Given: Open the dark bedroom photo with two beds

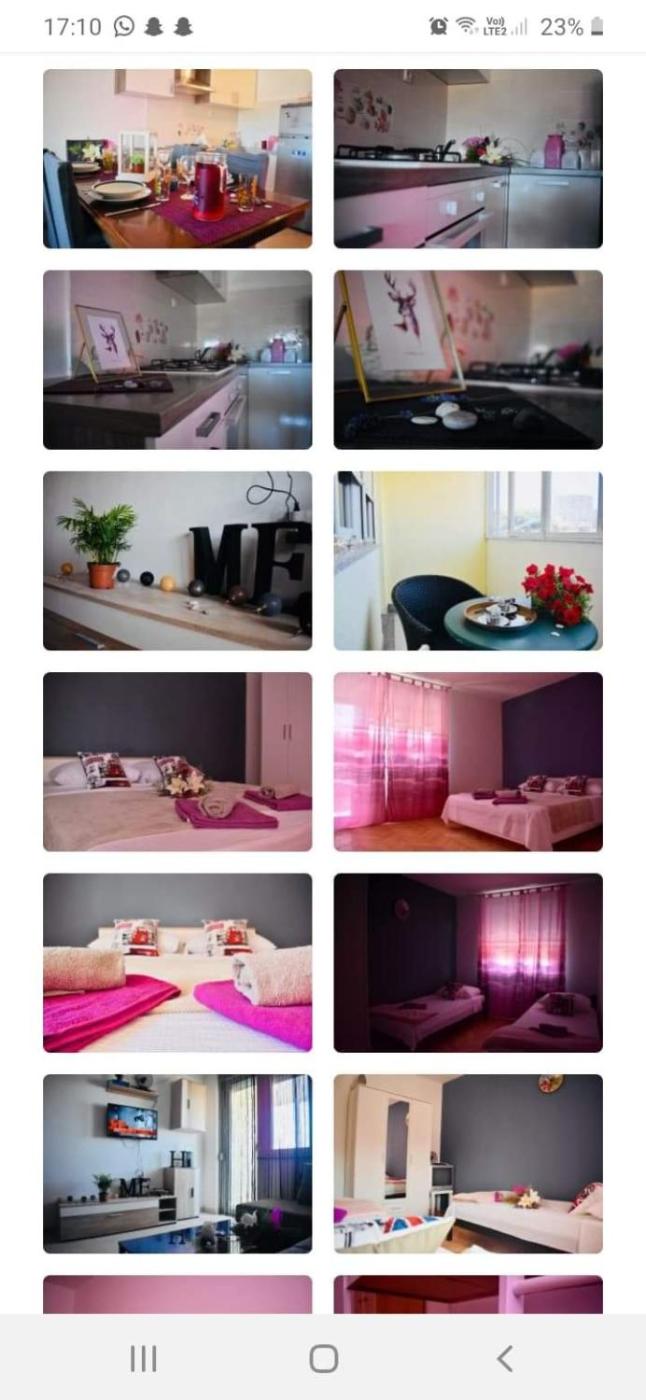Looking at the screenshot, I should 468,962.
